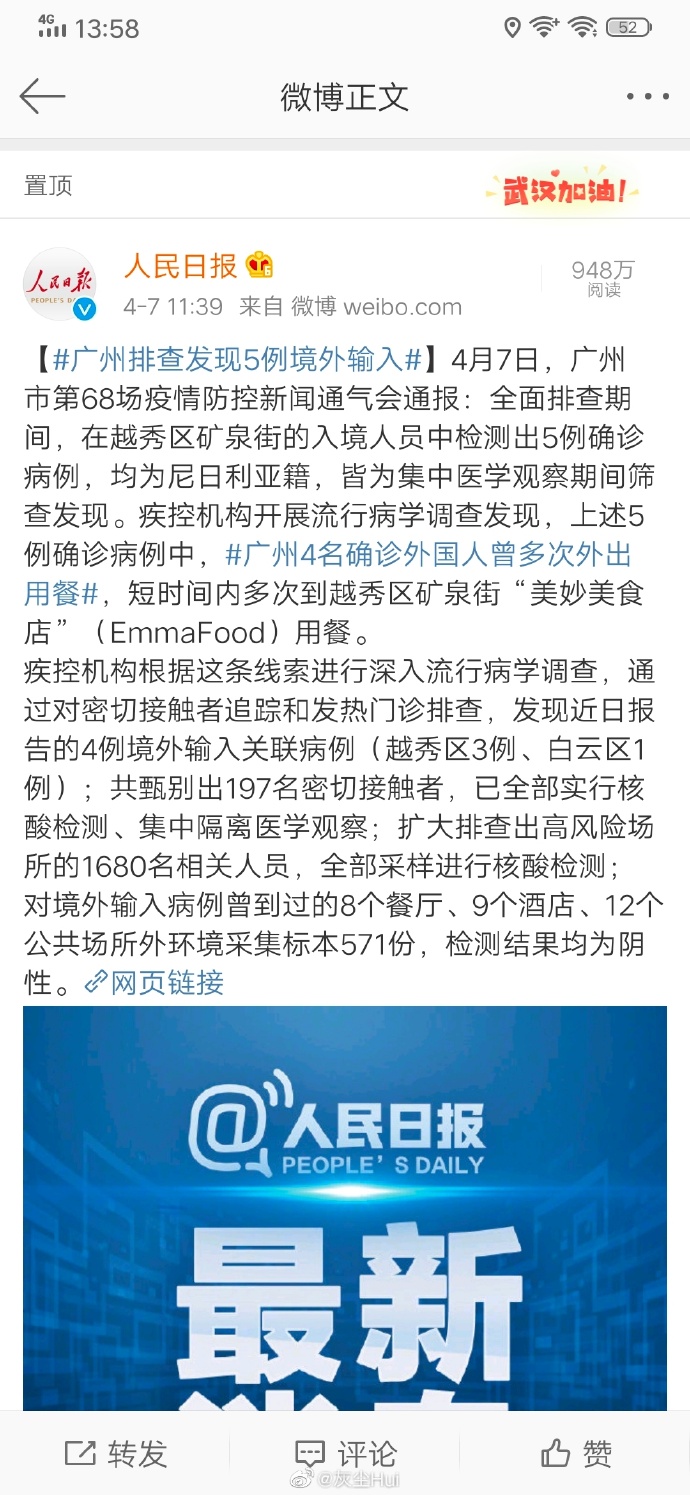Go back using the top arrow
Image resolution: width=690 pixels, height=1495 pixels.
pyautogui.click(x=42, y=97)
